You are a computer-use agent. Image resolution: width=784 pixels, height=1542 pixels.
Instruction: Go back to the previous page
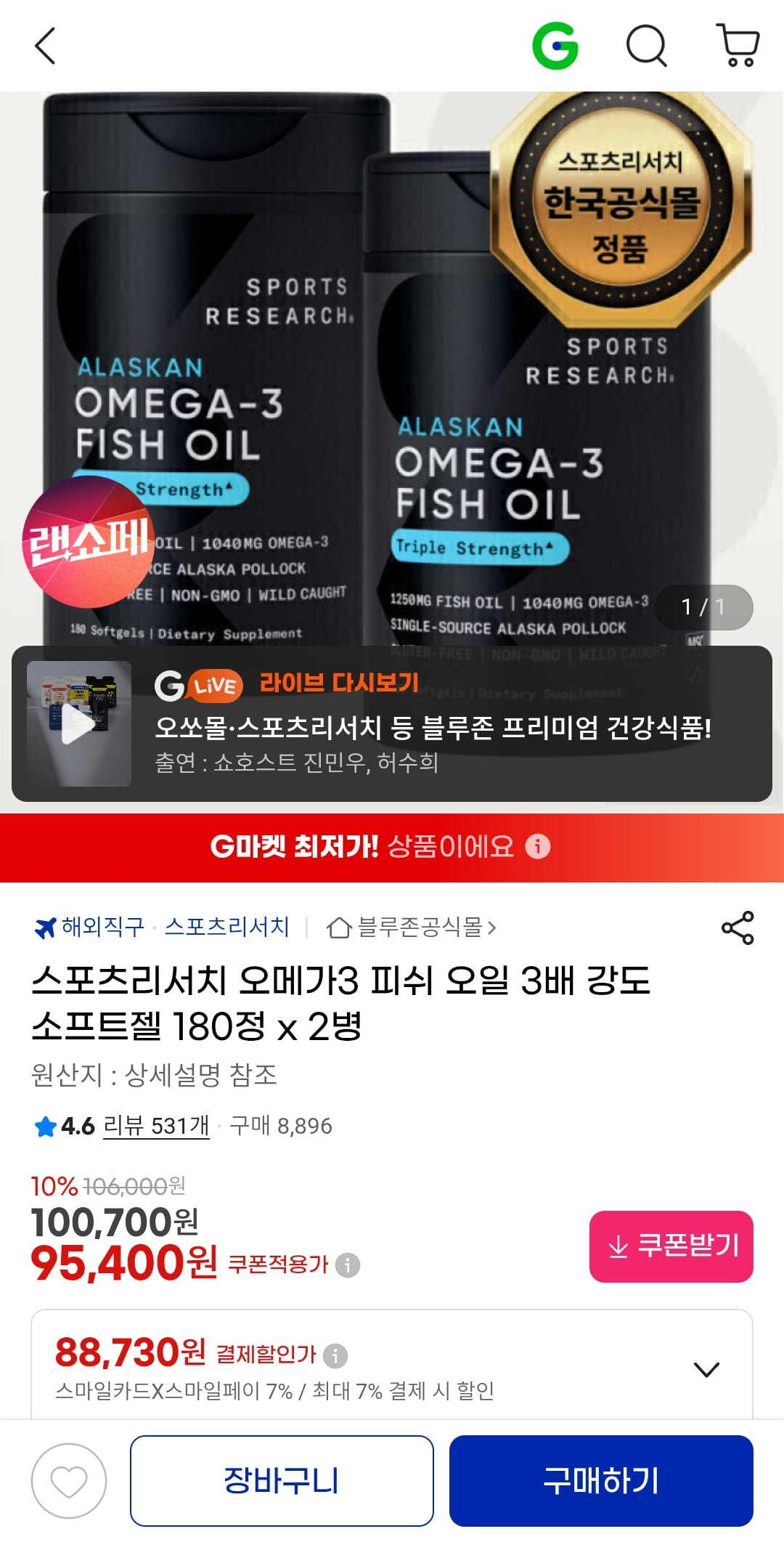(45, 46)
